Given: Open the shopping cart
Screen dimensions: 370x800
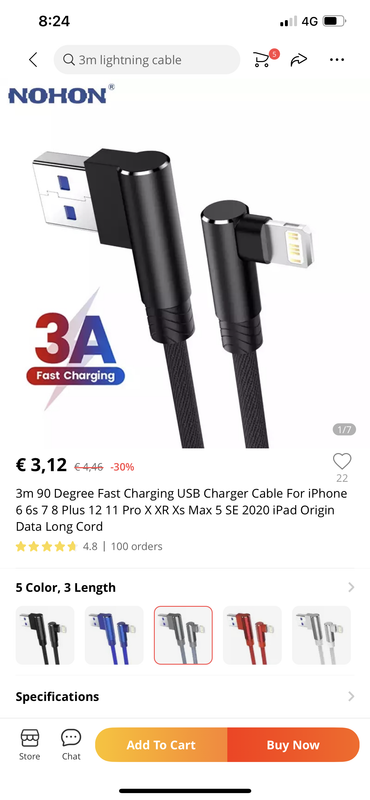Looking at the screenshot, I should 262,60.
